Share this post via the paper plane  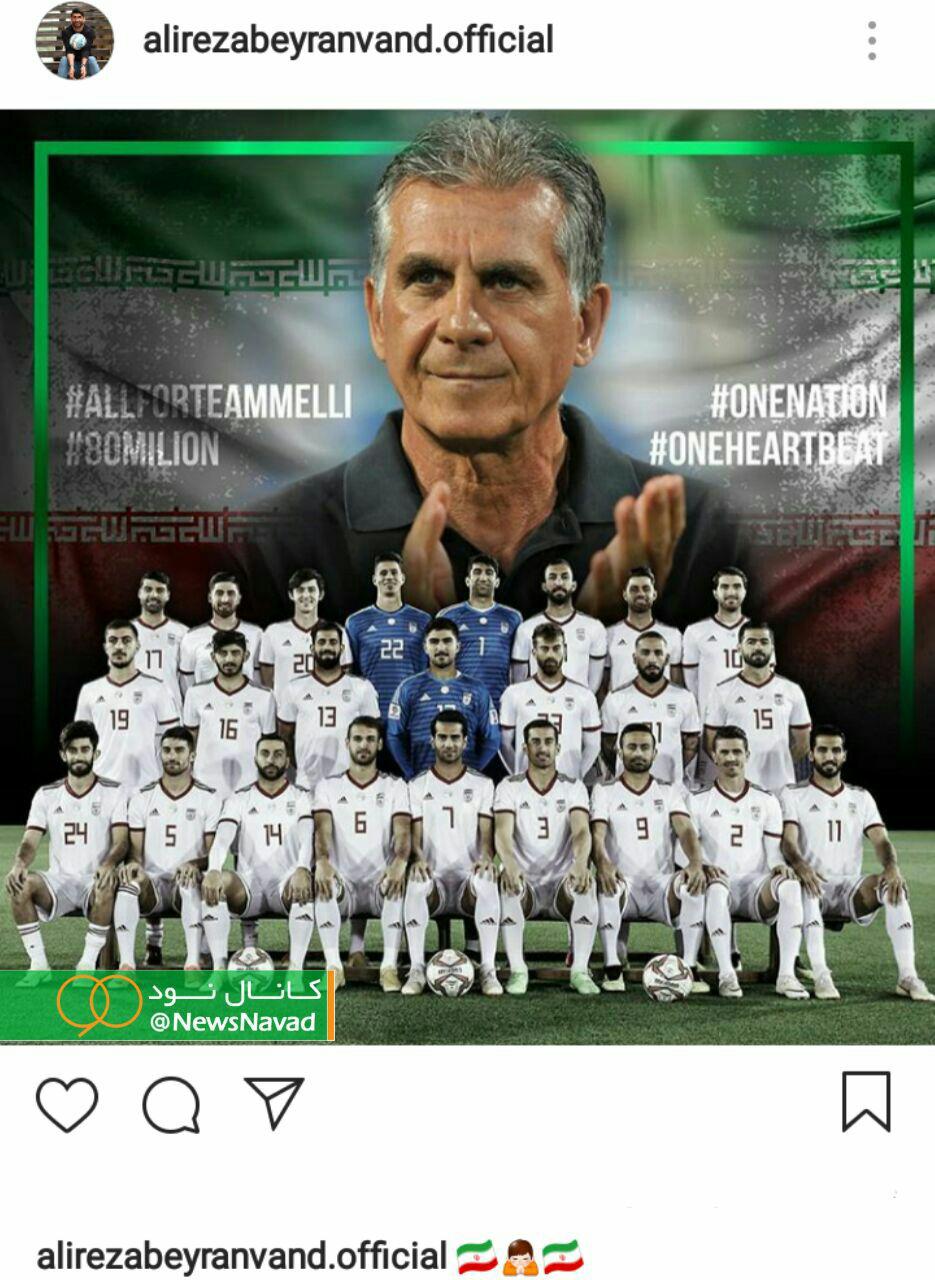[x=274, y=1103]
